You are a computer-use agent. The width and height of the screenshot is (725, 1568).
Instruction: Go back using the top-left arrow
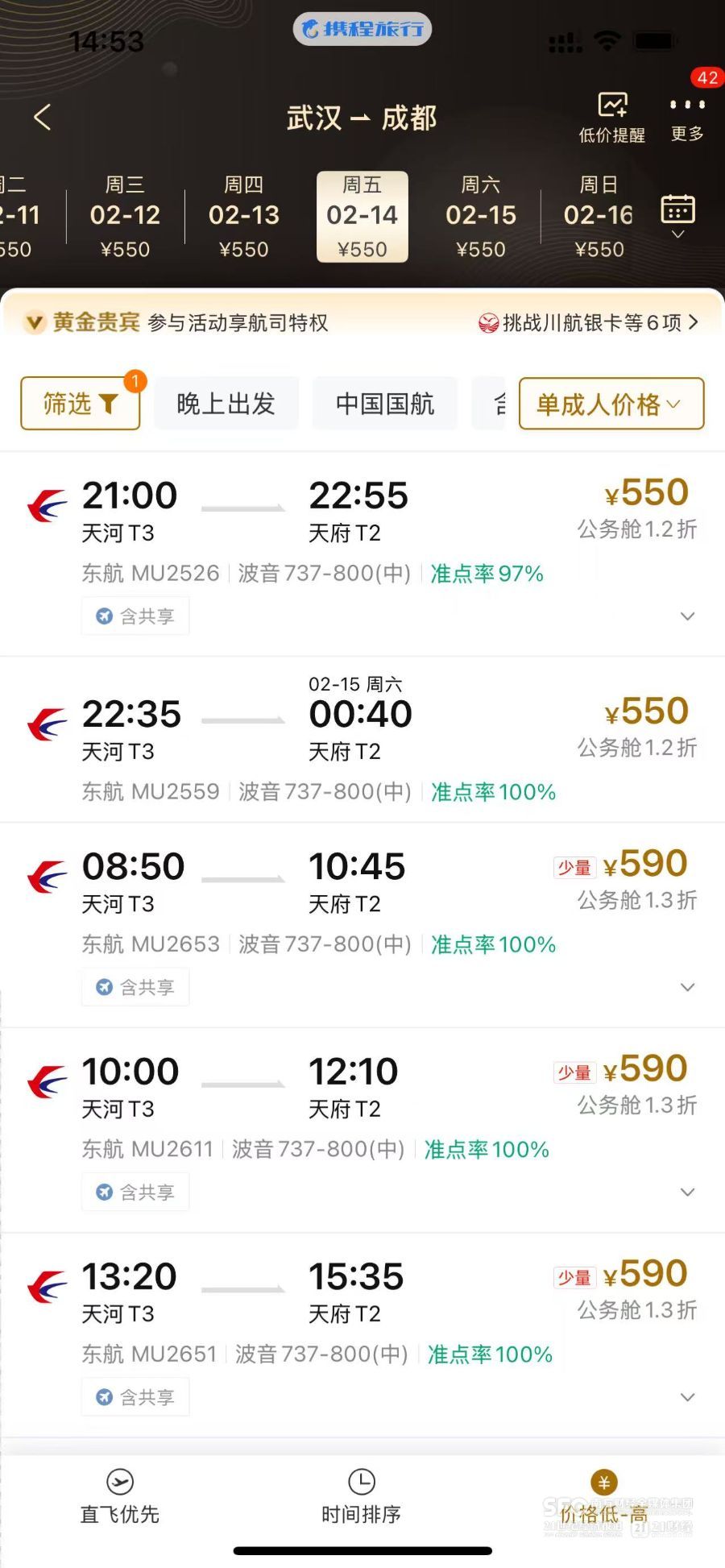click(x=43, y=118)
